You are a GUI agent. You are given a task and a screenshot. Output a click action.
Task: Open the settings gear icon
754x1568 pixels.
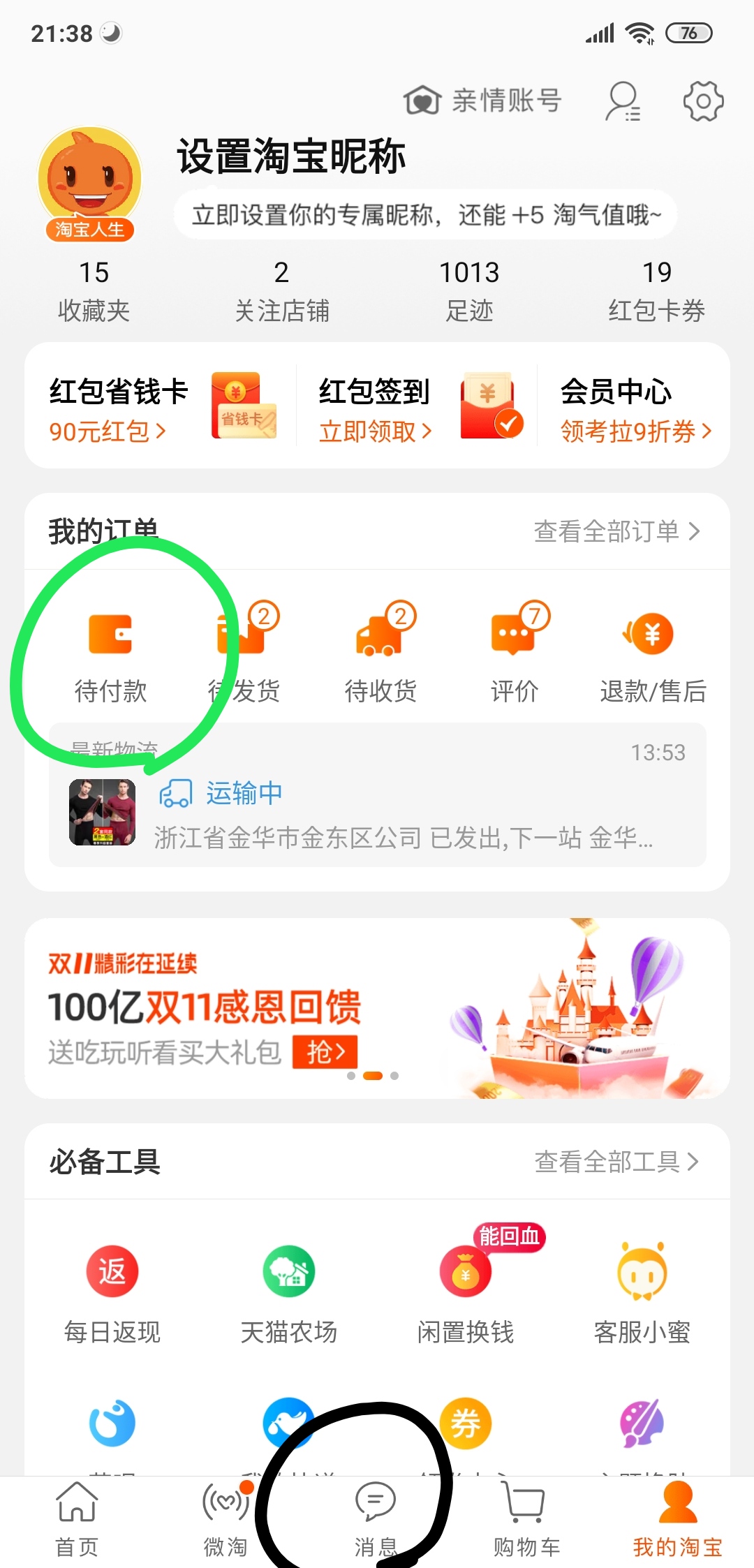point(703,101)
